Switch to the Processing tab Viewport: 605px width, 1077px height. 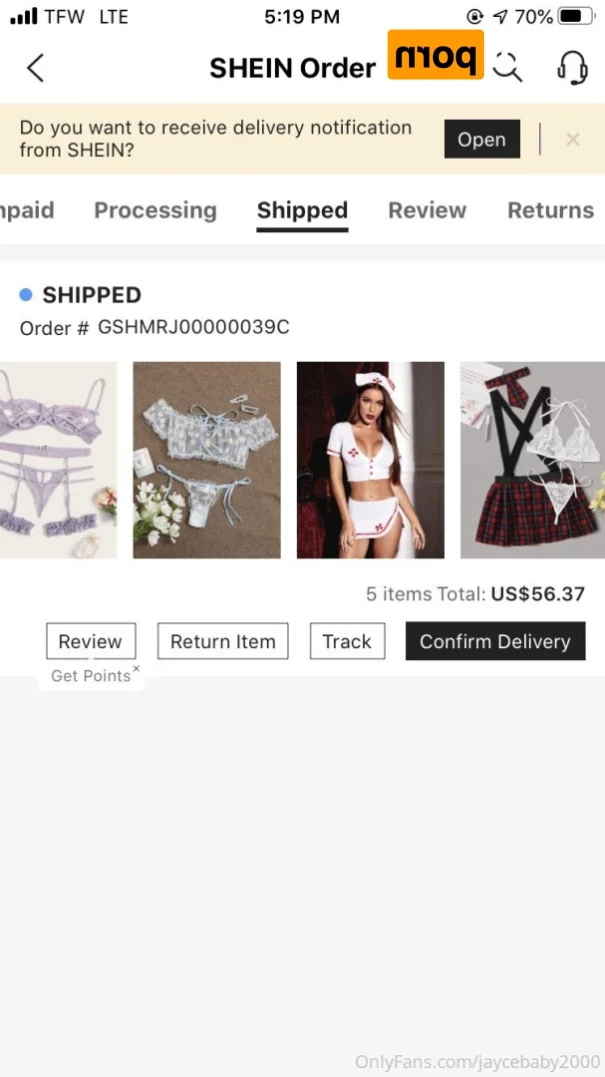[155, 210]
